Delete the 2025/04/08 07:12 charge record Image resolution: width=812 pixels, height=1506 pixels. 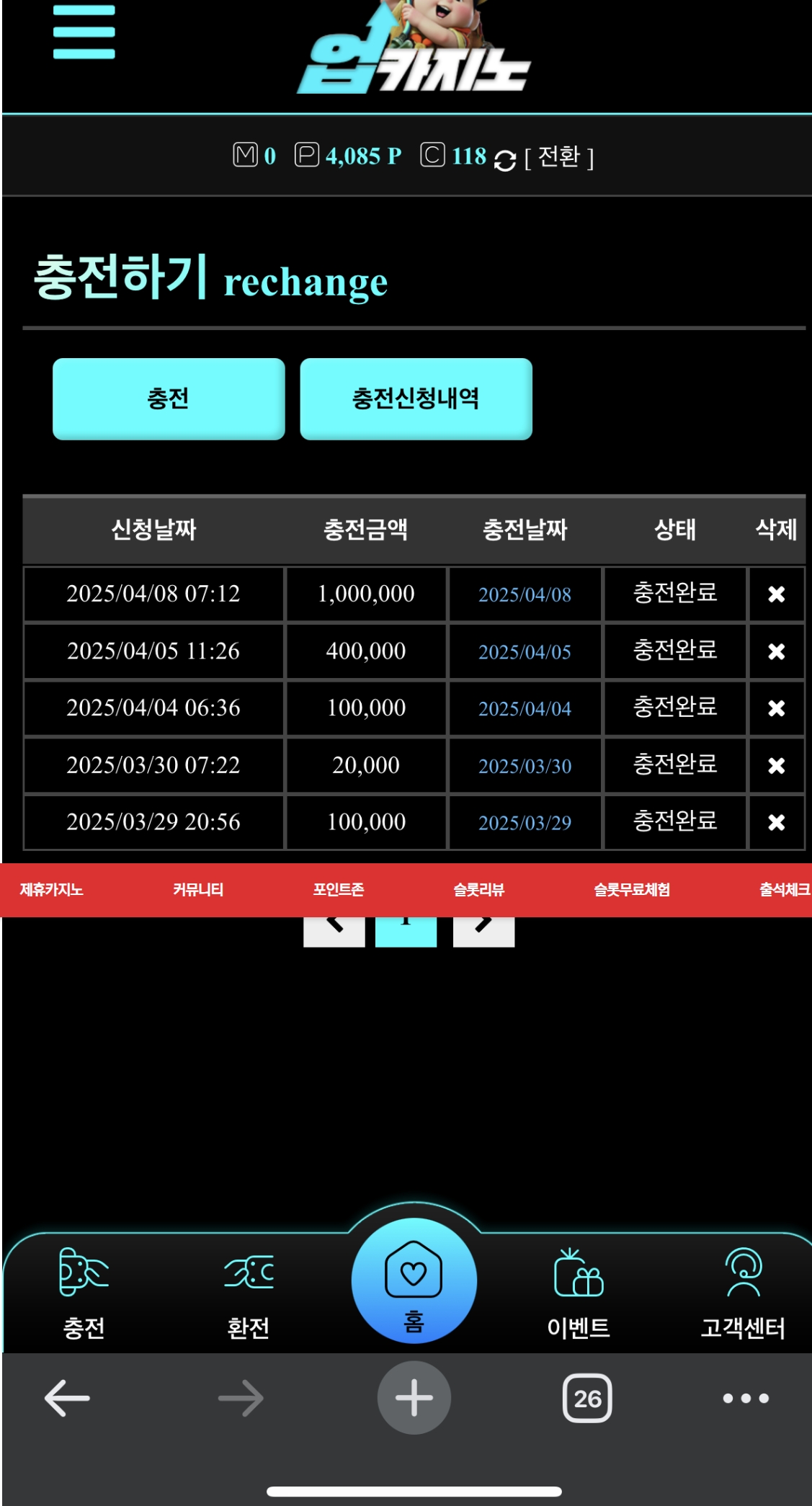[x=776, y=594]
